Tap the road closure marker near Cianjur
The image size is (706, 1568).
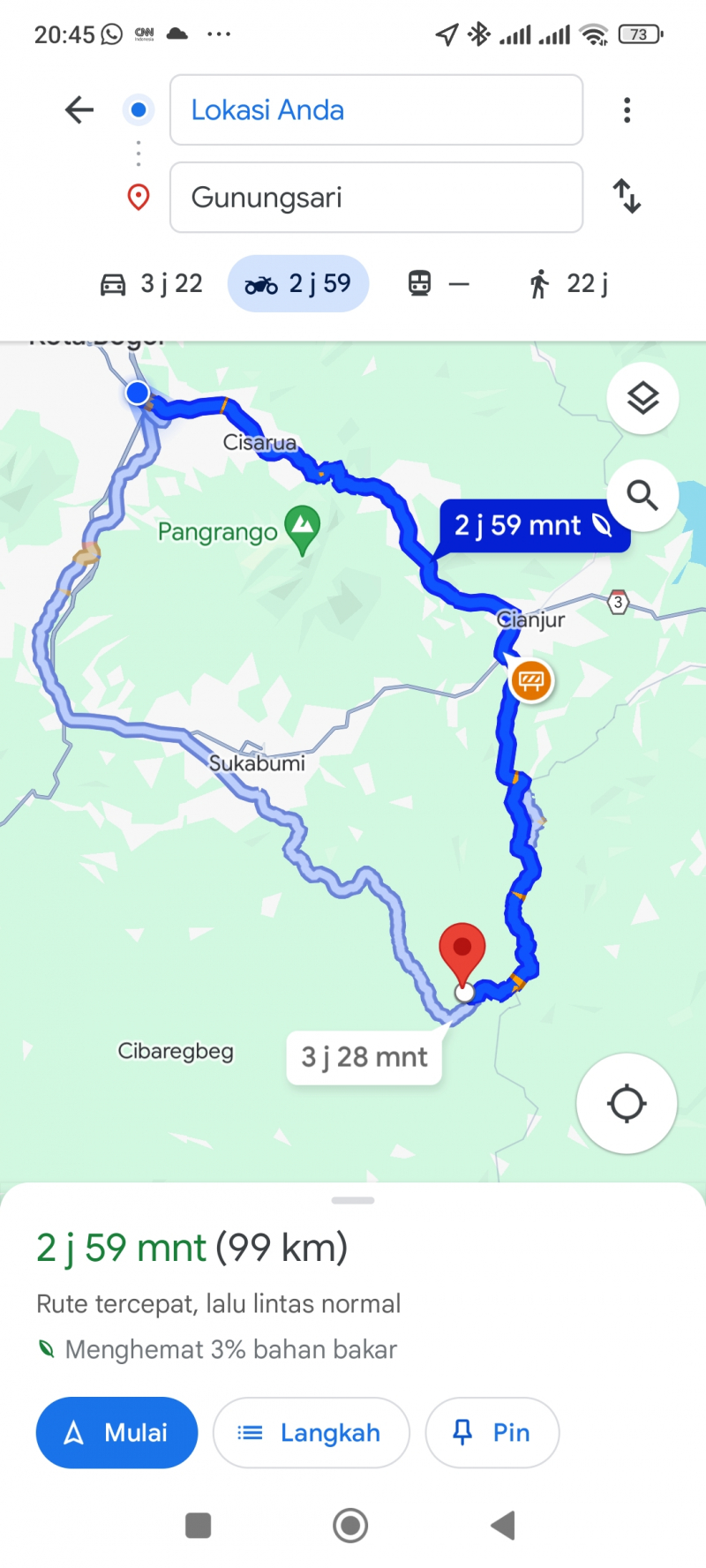(x=531, y=680)
